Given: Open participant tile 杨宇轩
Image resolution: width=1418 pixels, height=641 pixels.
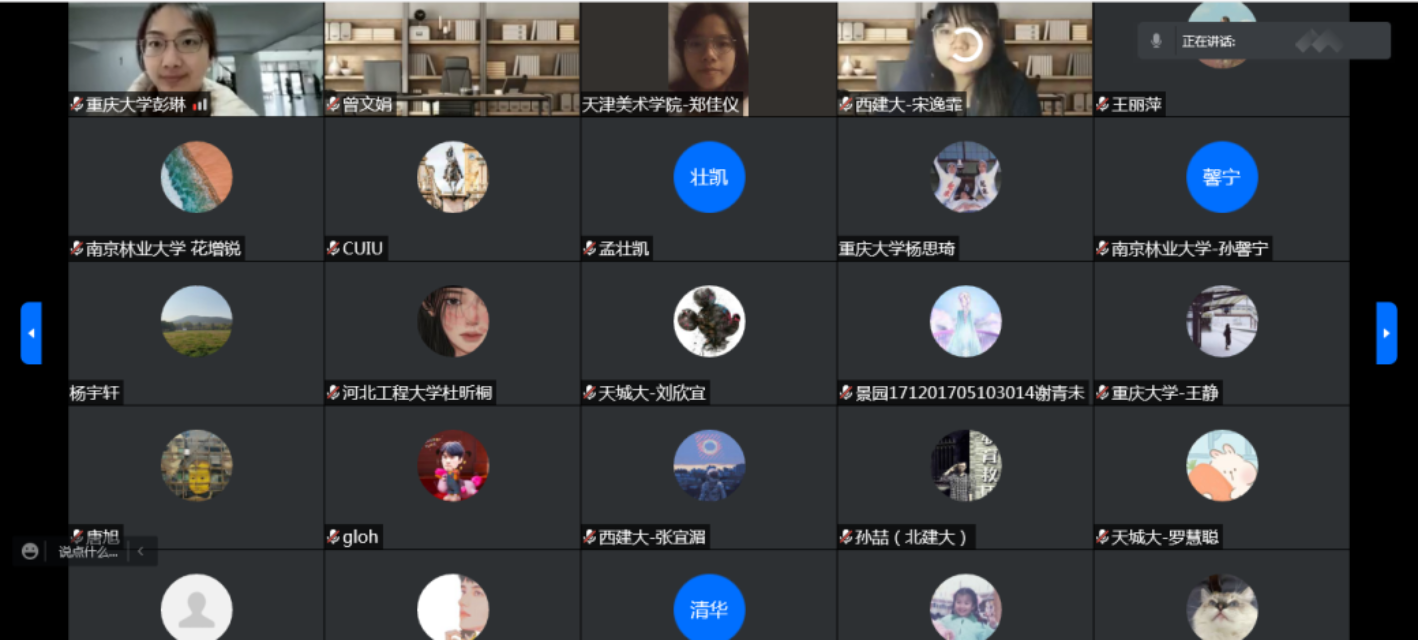Looking at the screenshot, I should pos(196,333).
